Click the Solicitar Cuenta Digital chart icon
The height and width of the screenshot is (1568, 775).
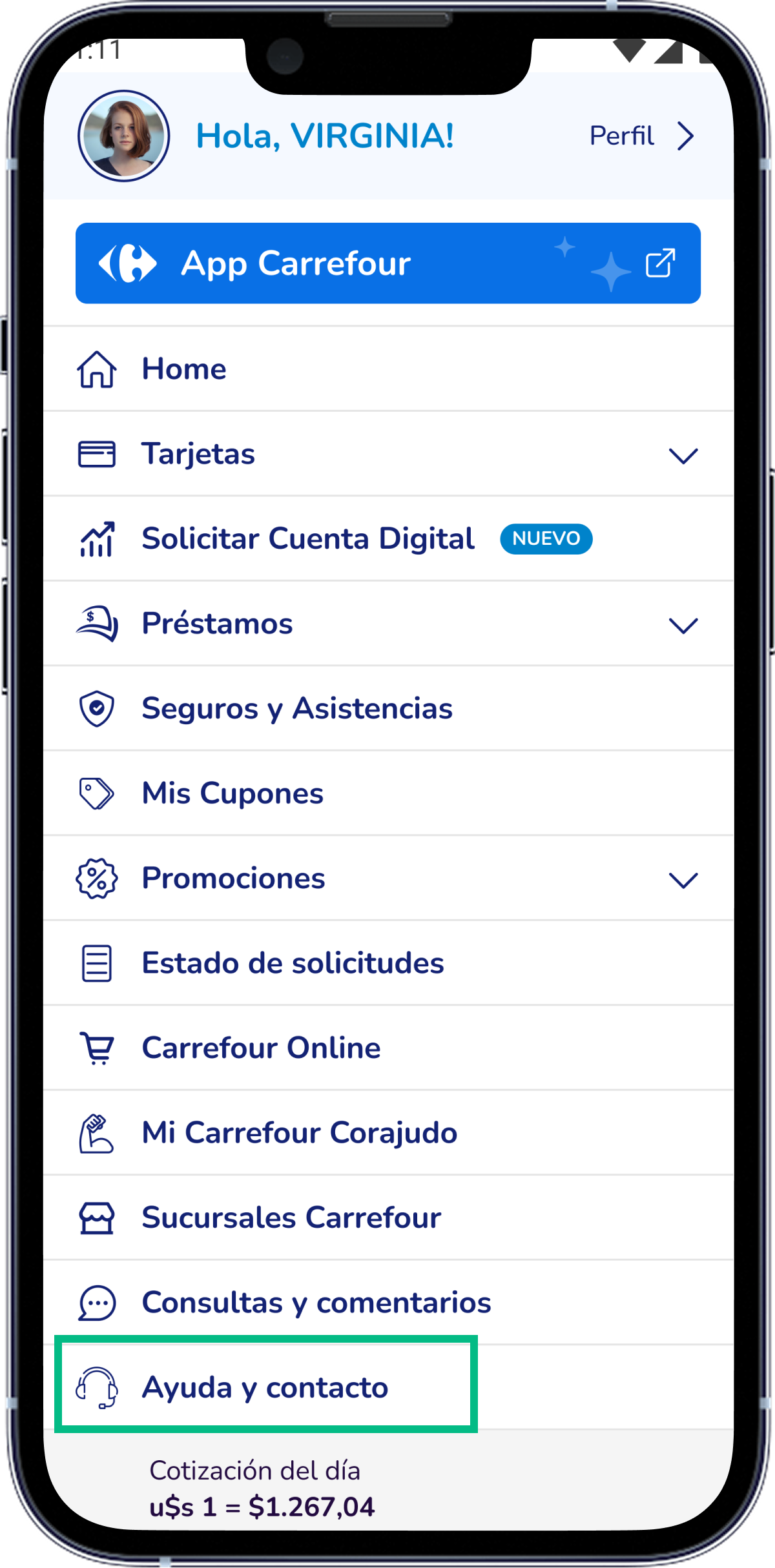point(97,539)
